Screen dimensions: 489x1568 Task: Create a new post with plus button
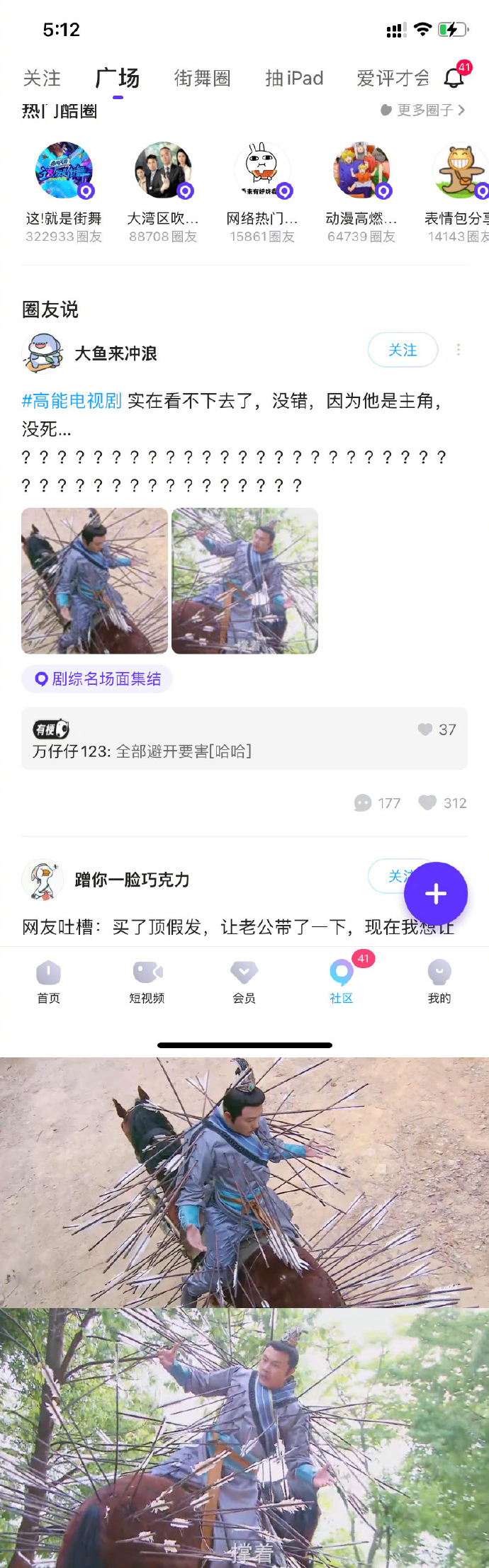(435, 894)
